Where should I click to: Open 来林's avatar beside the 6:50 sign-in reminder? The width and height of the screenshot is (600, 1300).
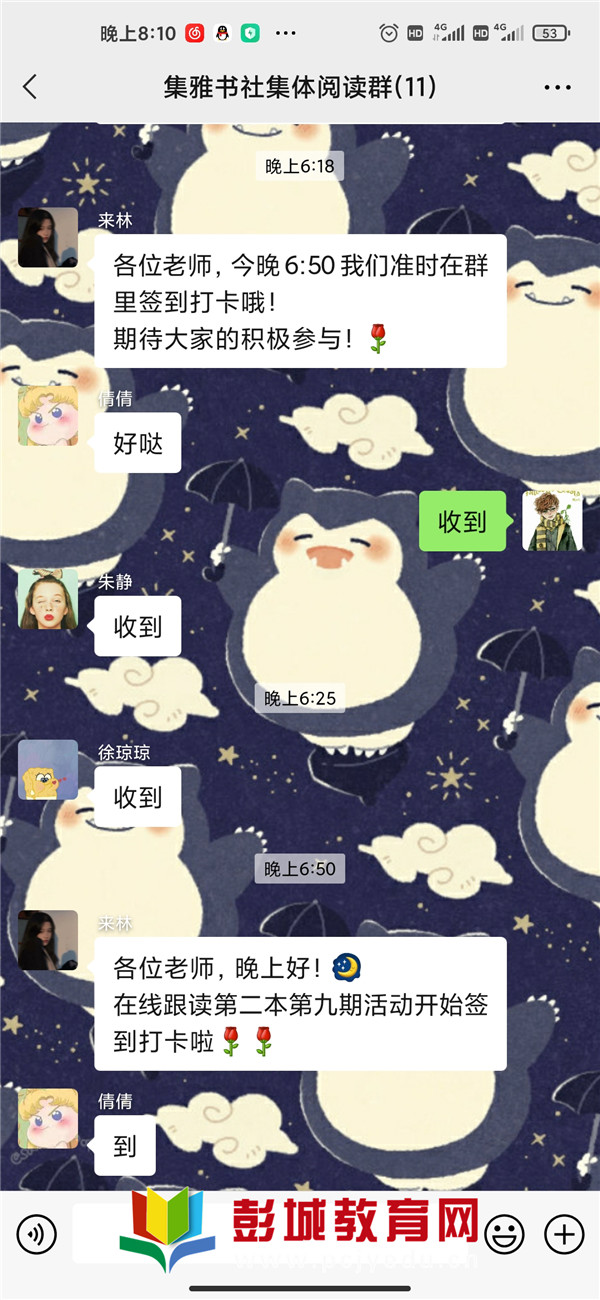[47, 237]
